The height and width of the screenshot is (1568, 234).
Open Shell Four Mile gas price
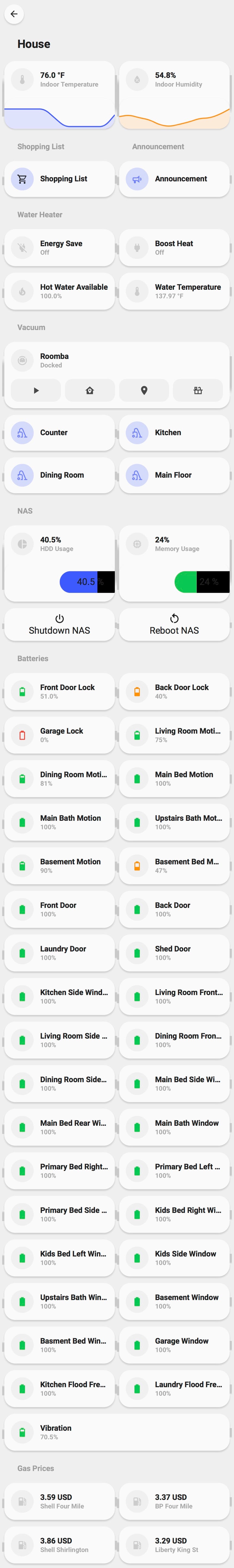click(60, 1502)
